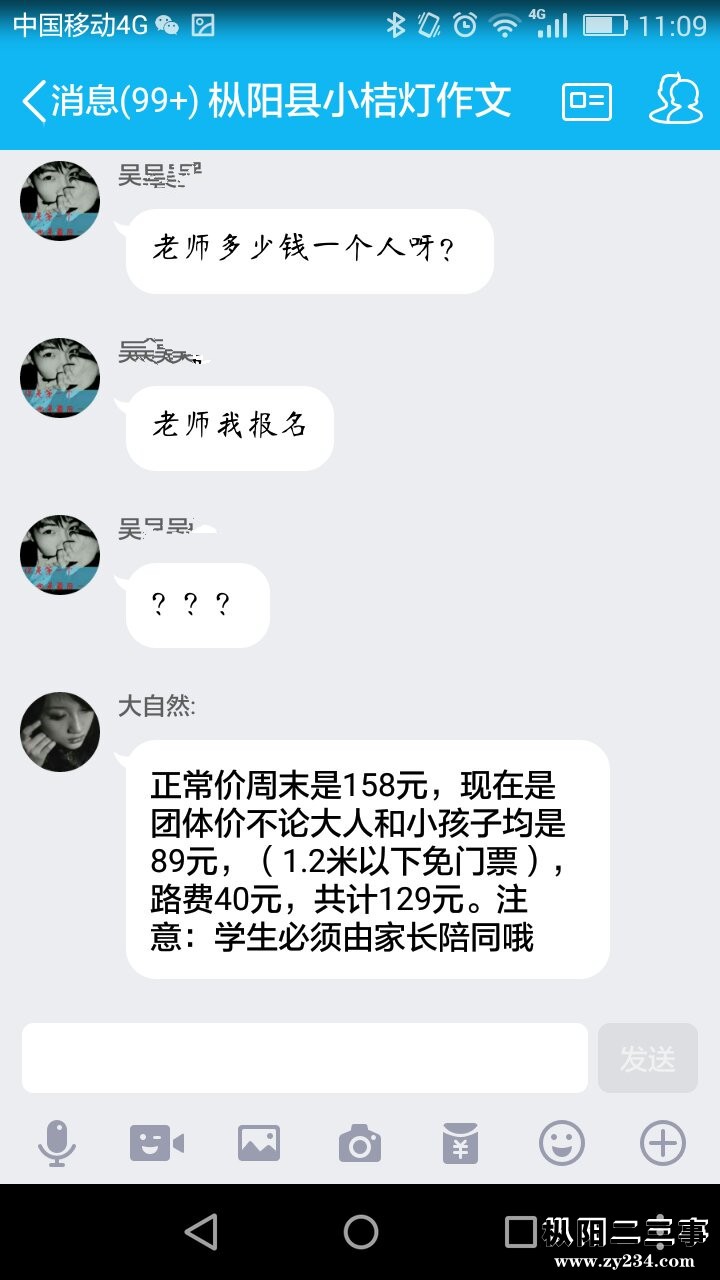Open the video chat icon
Viewport: 720px width, 1280px height.
click(x=157, y=1142)
